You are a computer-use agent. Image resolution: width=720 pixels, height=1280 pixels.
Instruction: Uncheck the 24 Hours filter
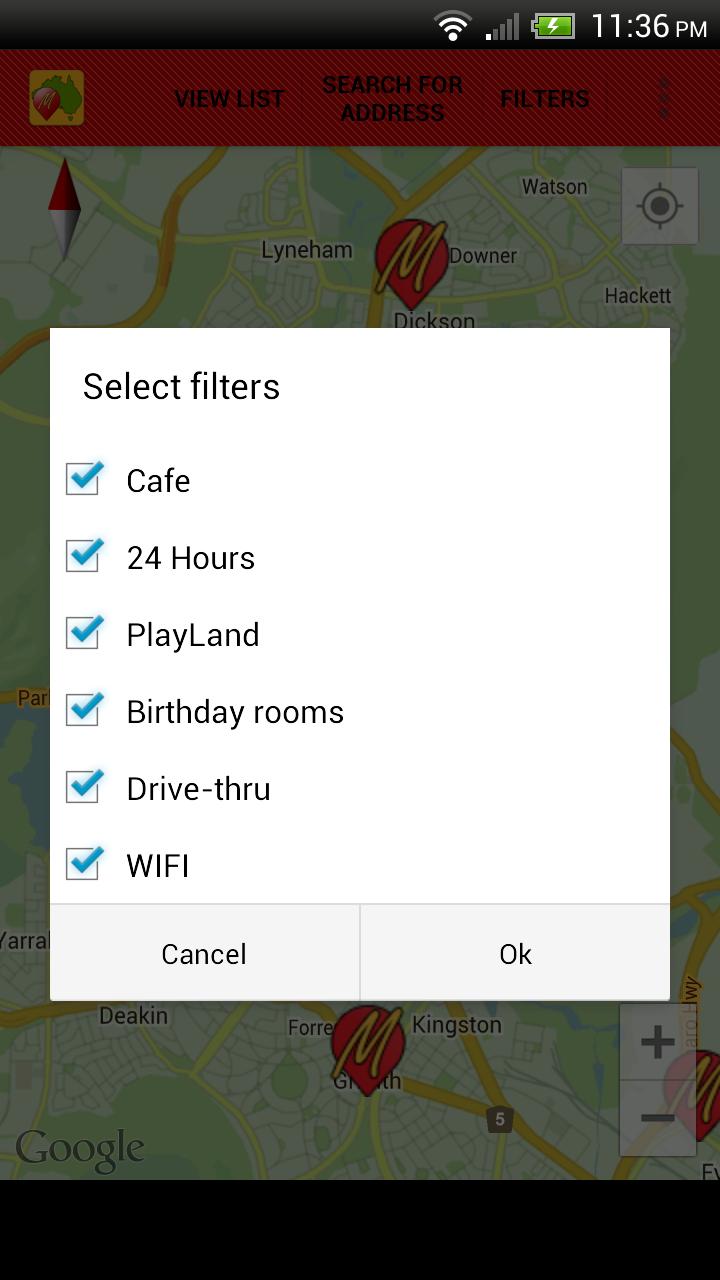coord(84,557)
